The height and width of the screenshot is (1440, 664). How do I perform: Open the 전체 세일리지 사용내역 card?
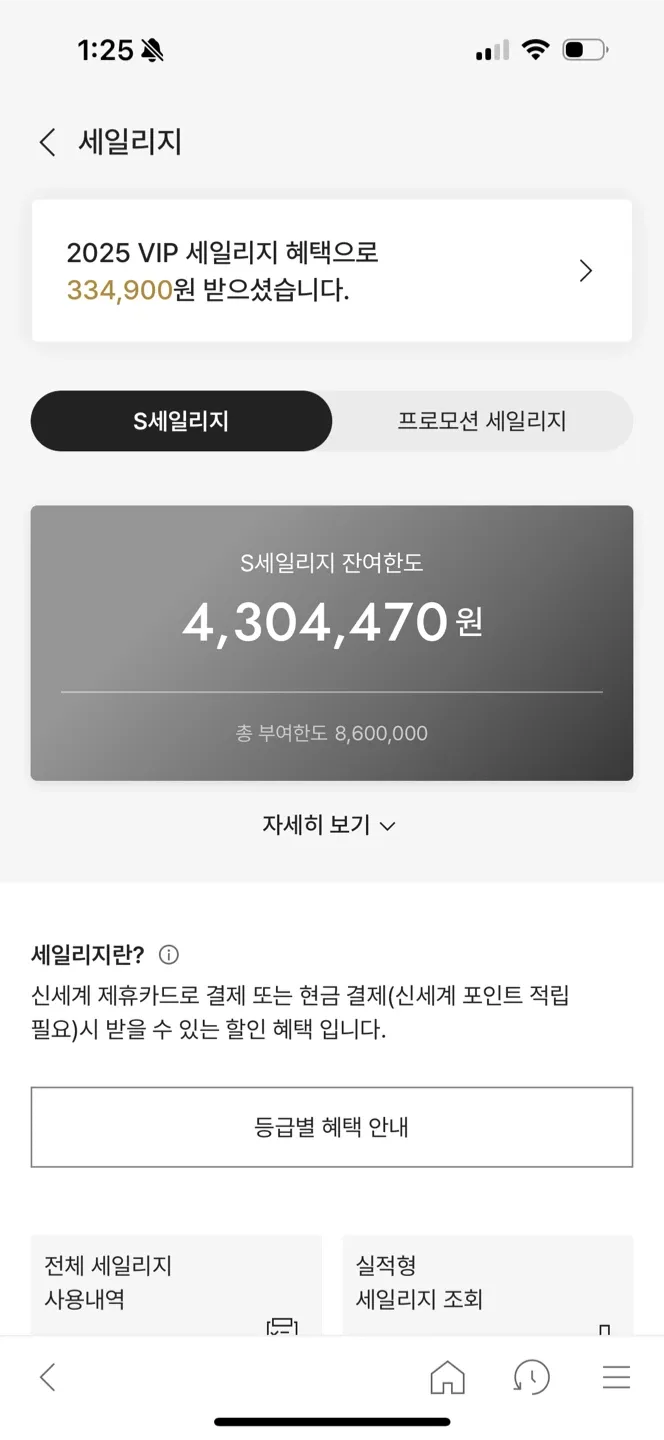(x=176, y=1284)
